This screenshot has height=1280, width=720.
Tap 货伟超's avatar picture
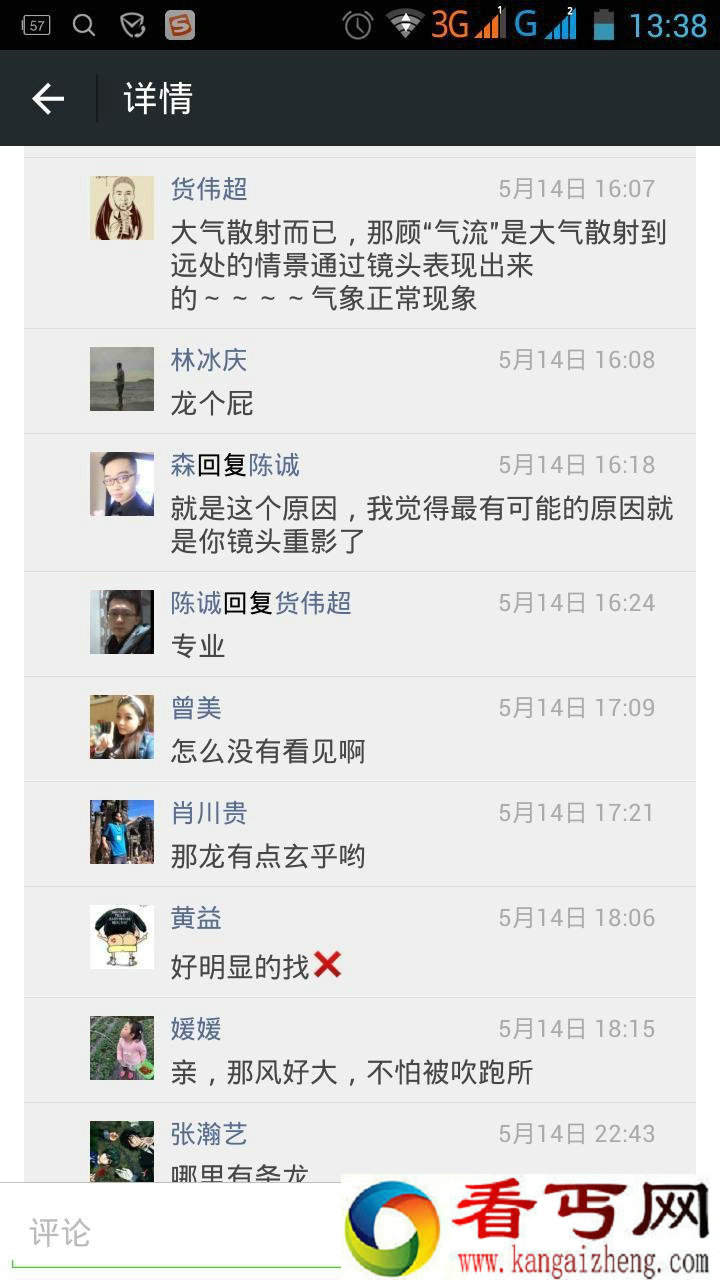click(x=122, y=208)
